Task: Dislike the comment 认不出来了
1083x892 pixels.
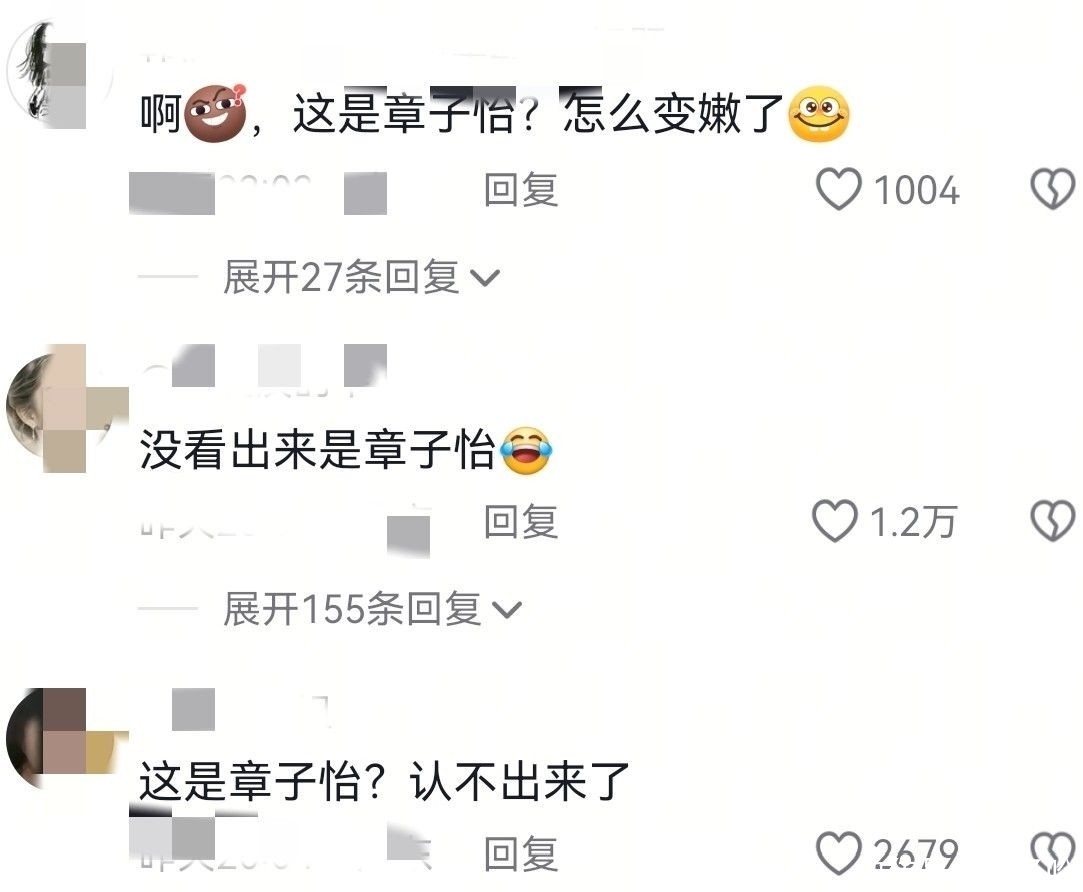Action: 1053,853
